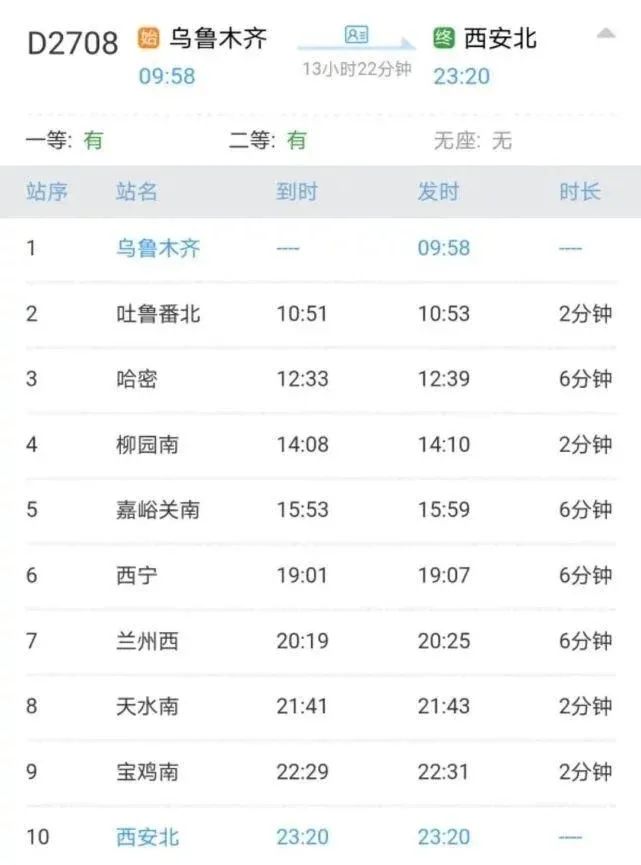Select the 二等 seat option
Viewport: 641px width, 865px height.
coord(268,140)
